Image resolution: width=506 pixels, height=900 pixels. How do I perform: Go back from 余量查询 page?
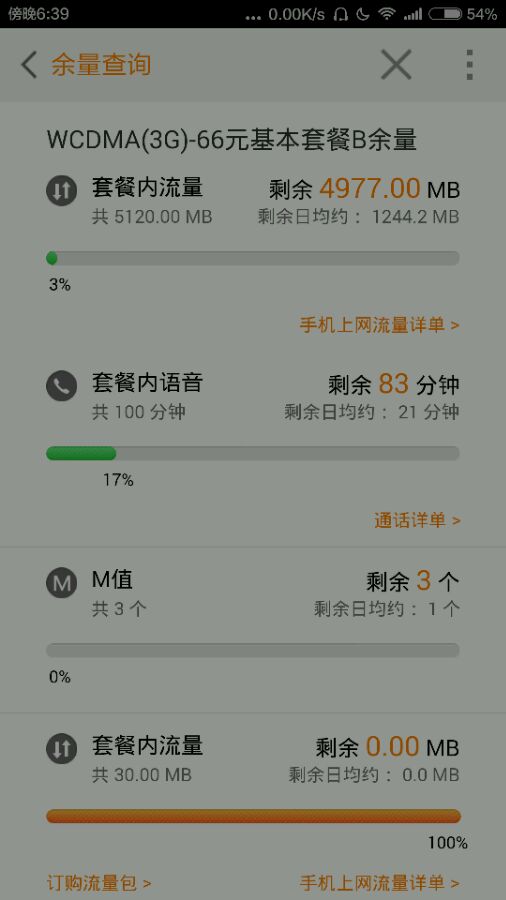point(29,64)
